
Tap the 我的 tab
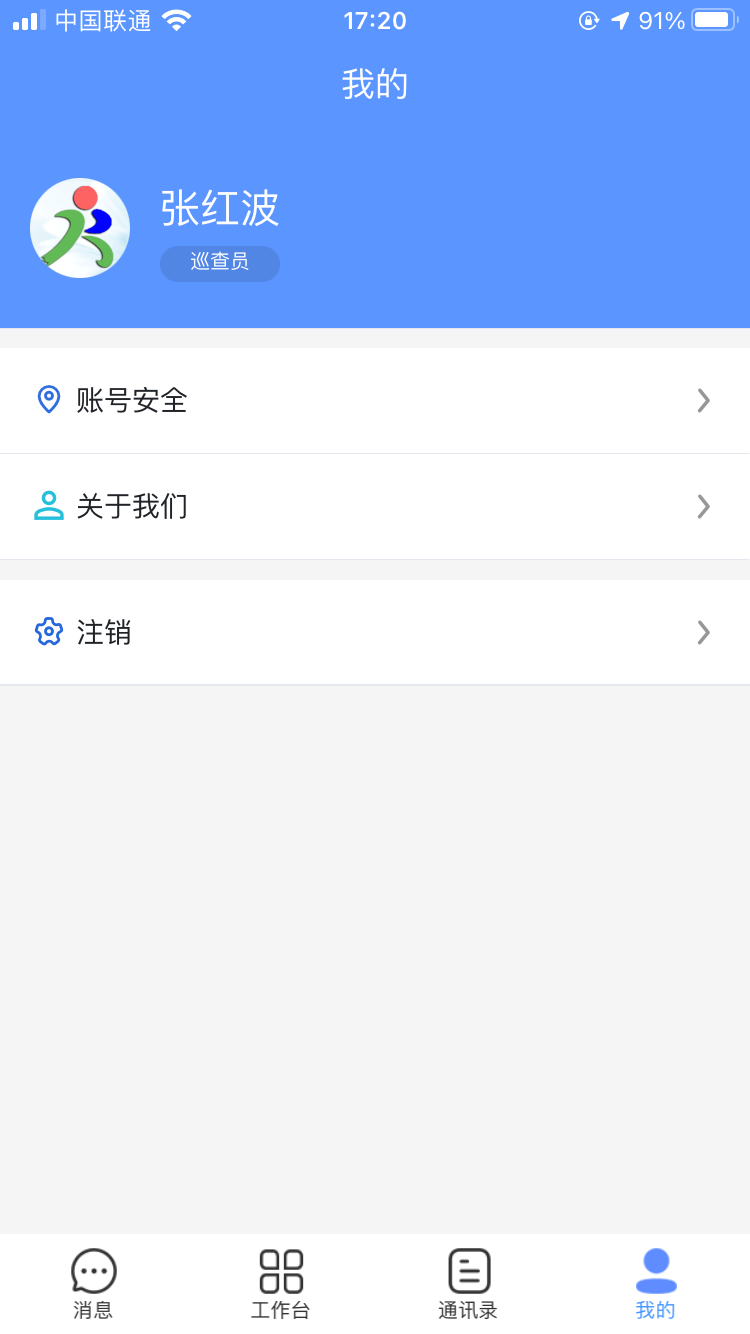656,1284
